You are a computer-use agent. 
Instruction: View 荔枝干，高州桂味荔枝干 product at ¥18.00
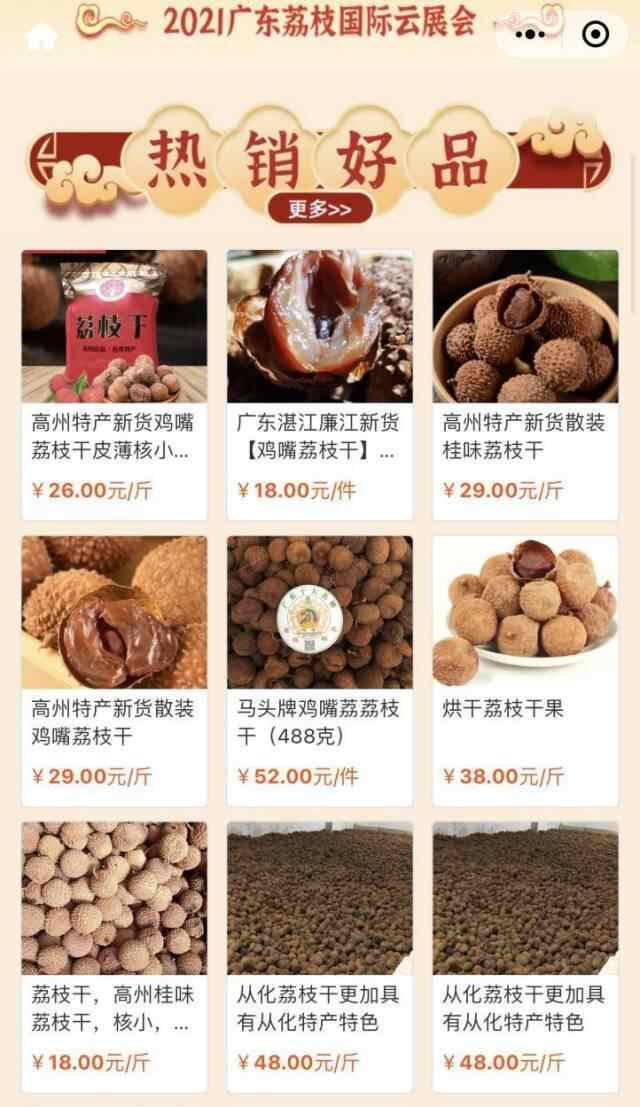pyautogui.click(x=114, y=955)
